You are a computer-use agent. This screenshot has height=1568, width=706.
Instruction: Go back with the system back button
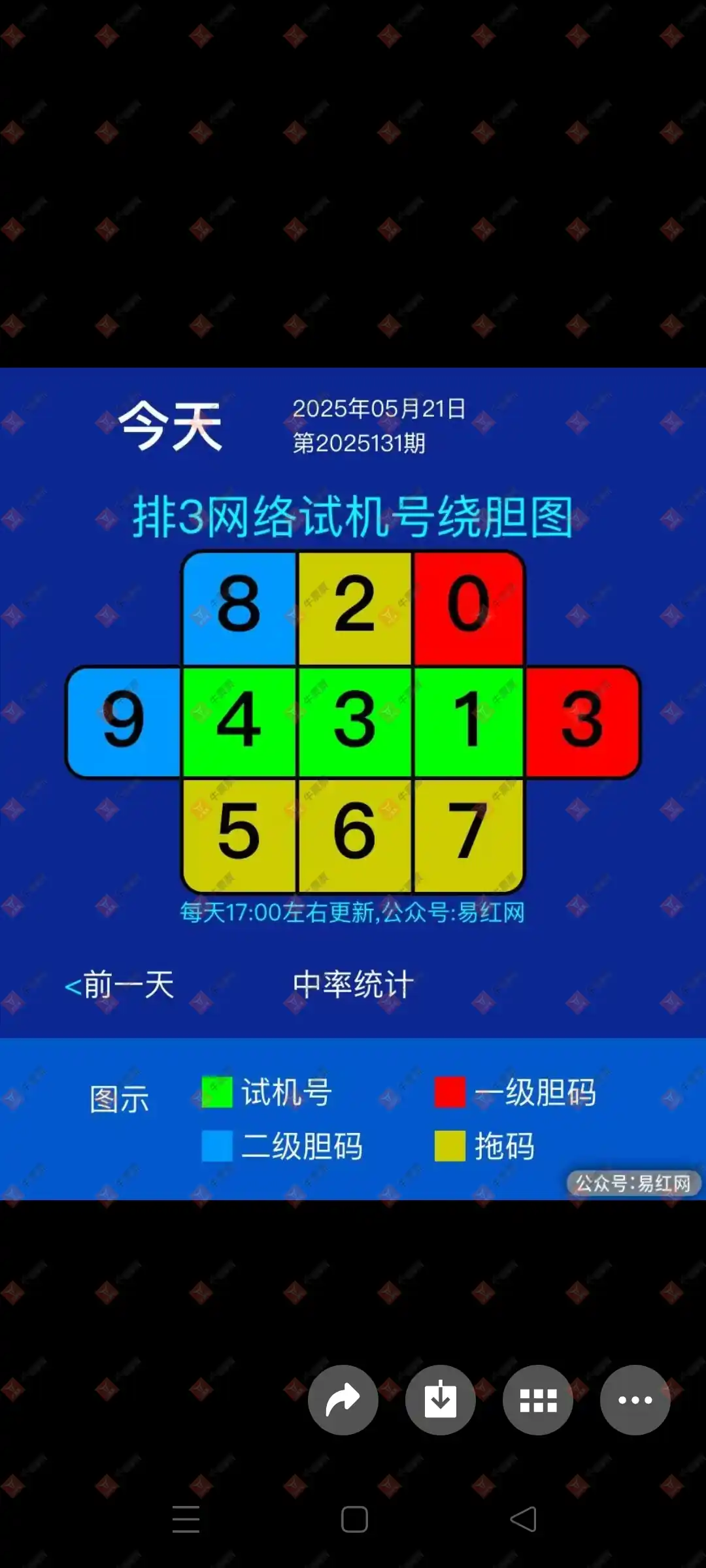tap(523, 1519)
